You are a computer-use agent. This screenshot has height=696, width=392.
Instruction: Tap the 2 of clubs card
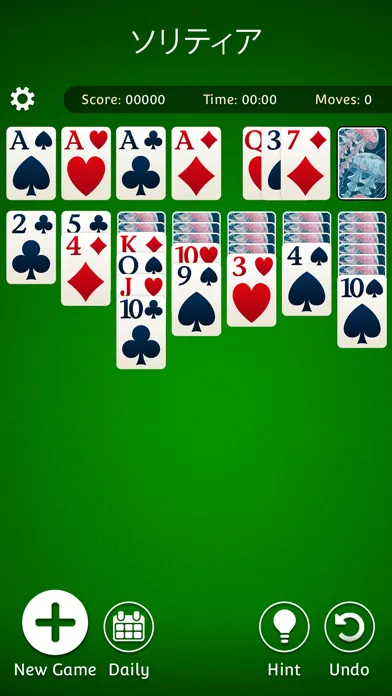click(31, 247)
